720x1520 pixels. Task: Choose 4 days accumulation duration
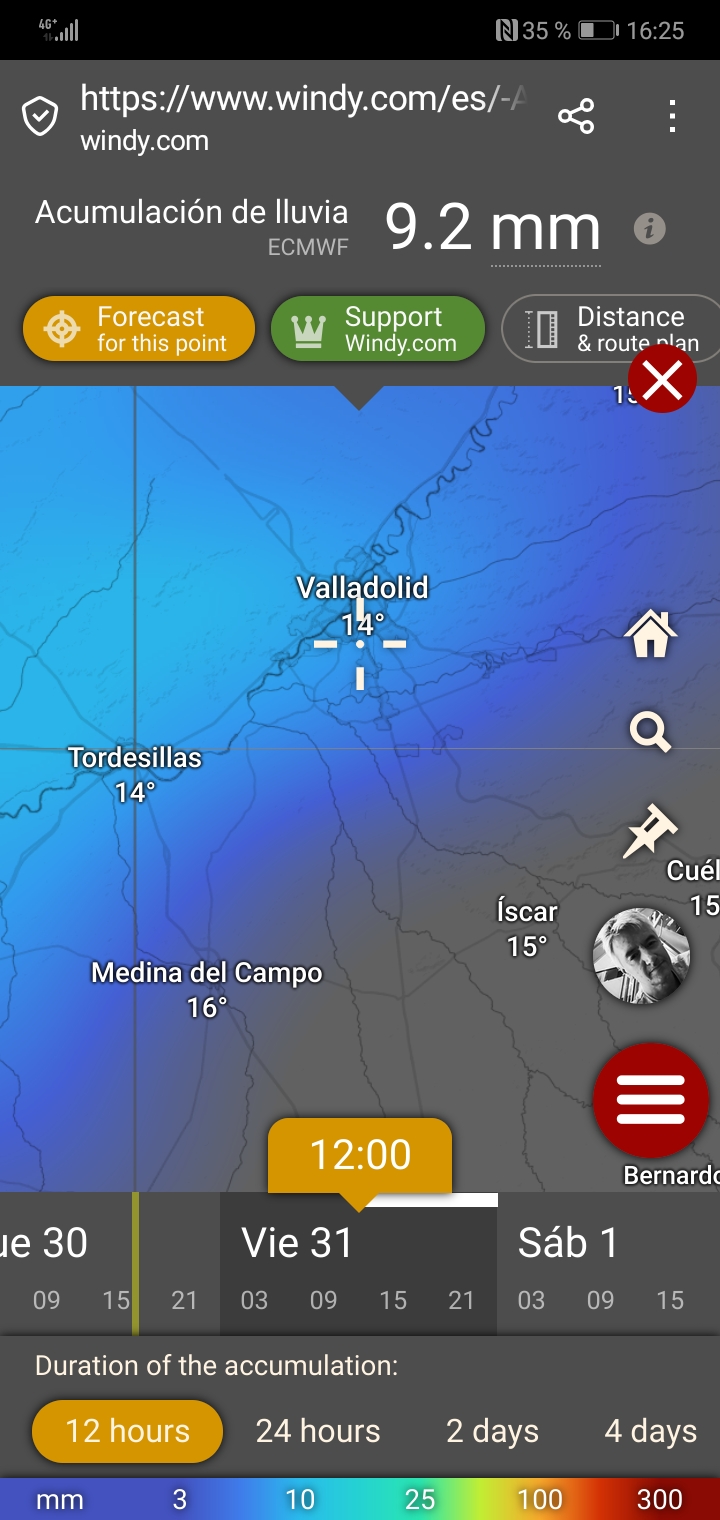click(650, 1431)
